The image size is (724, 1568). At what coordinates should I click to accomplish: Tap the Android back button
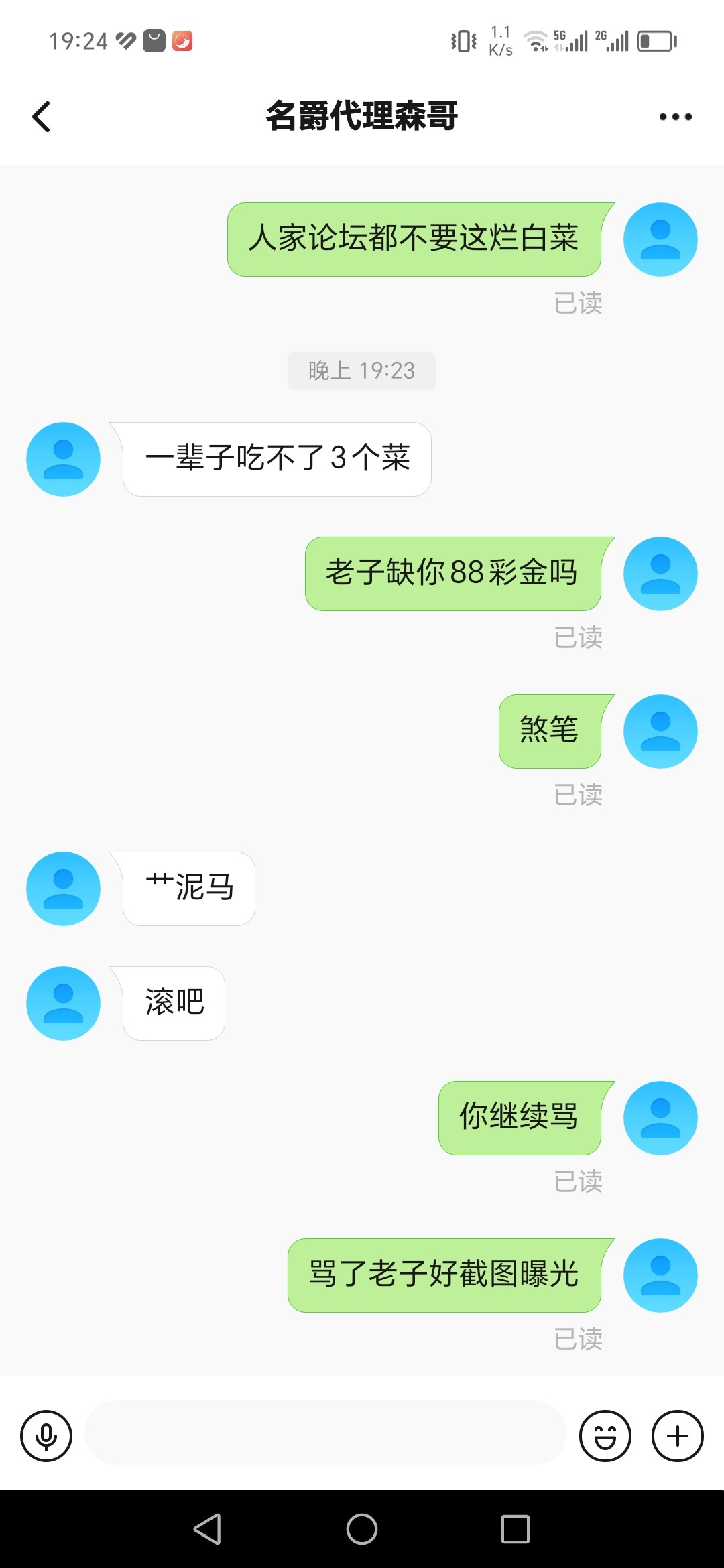pyautogui.click(x=207, y=1529)
